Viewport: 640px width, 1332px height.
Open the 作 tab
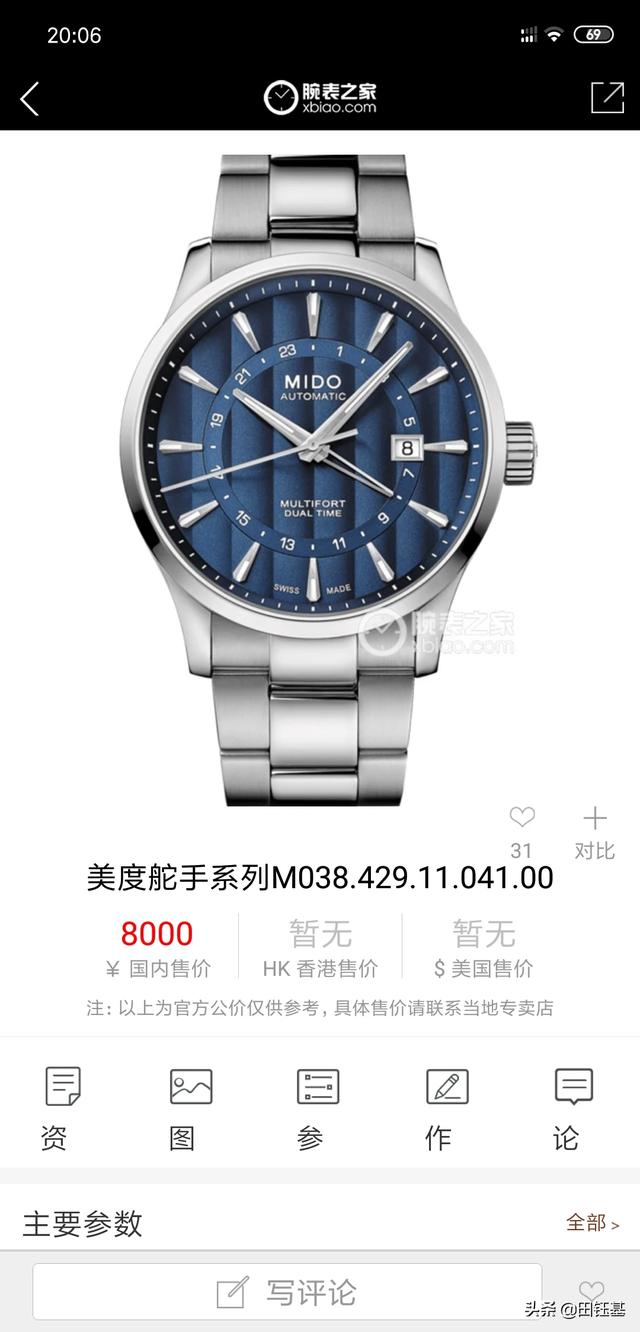coord(446,1107)
